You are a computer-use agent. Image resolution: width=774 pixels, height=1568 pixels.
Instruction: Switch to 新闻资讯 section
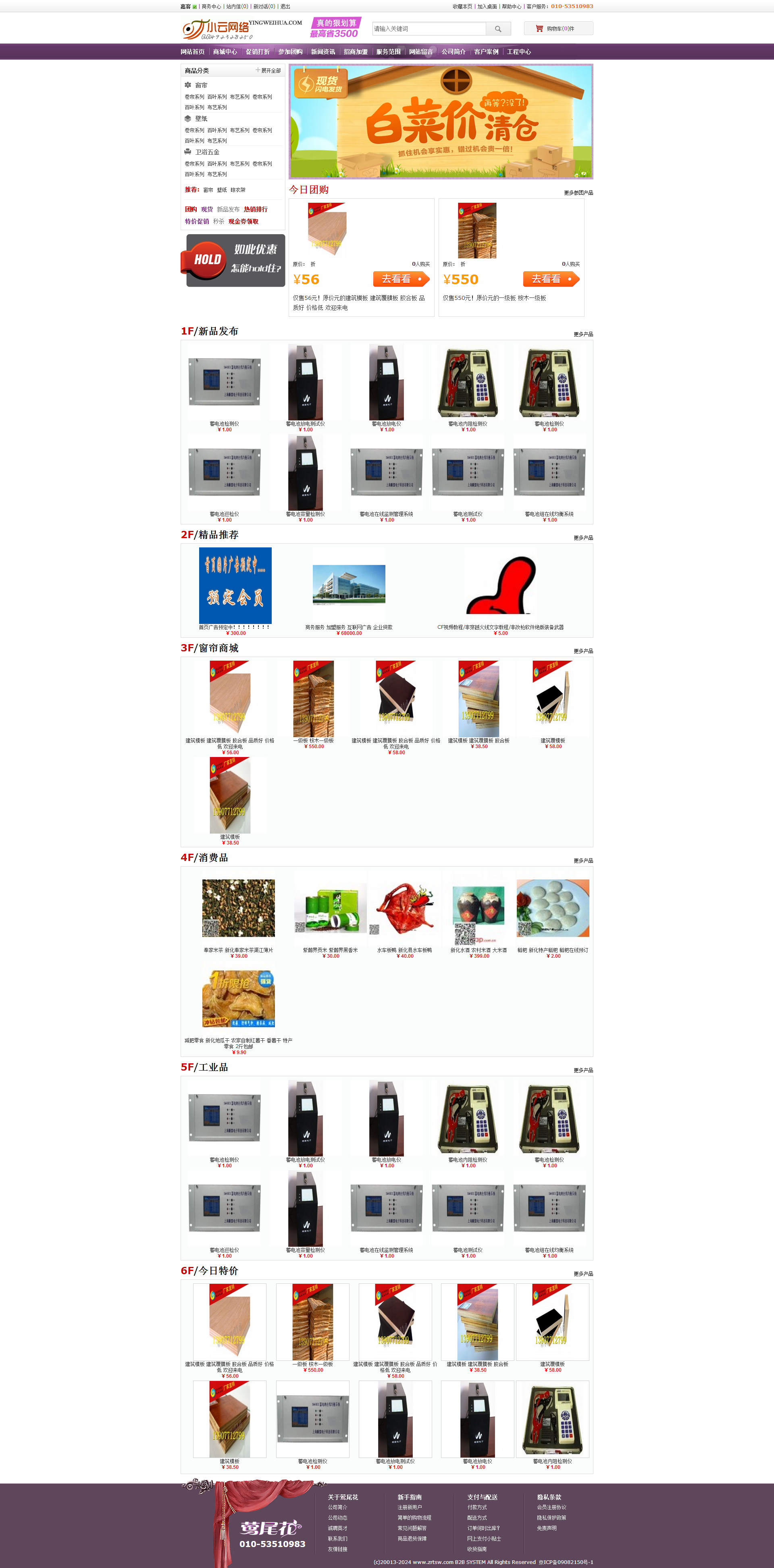[x=323, y=52]
